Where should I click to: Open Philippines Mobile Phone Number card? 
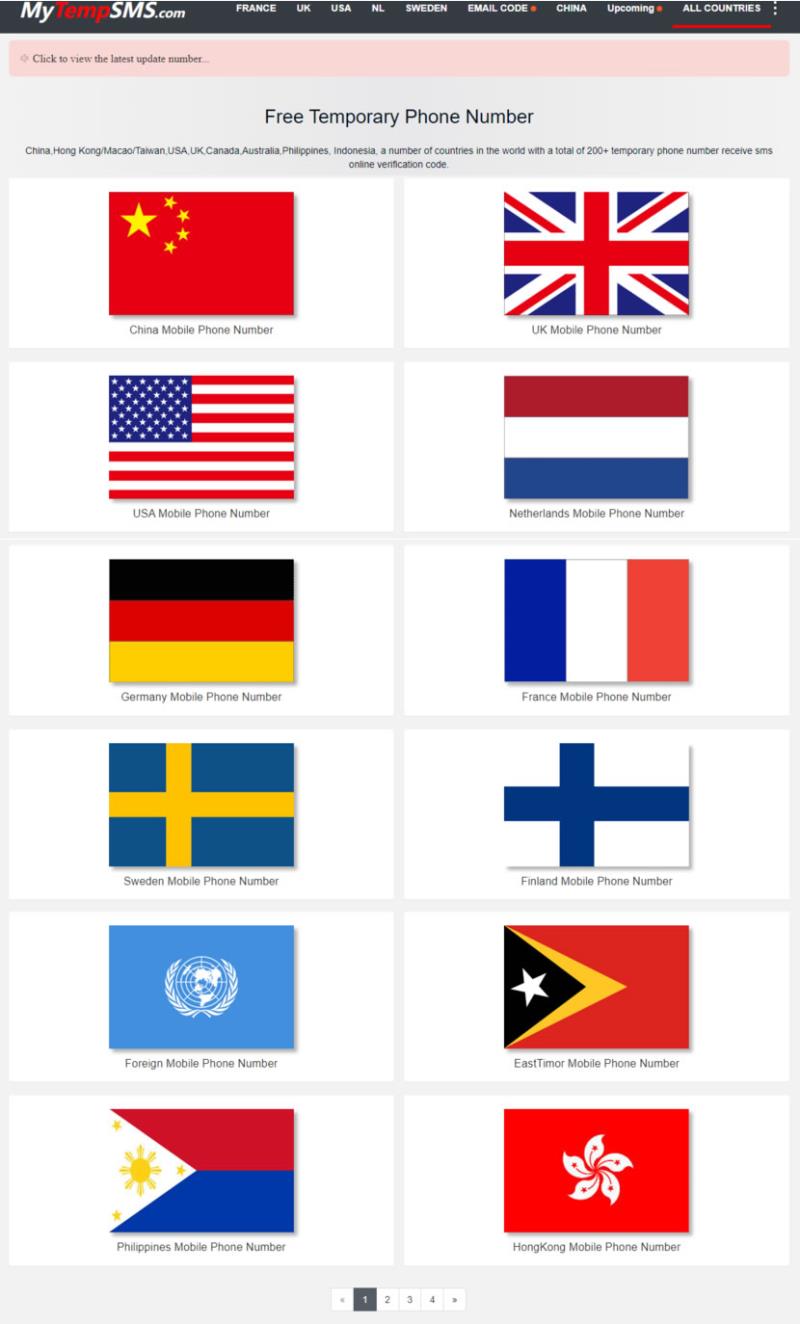pos(201,1179)
